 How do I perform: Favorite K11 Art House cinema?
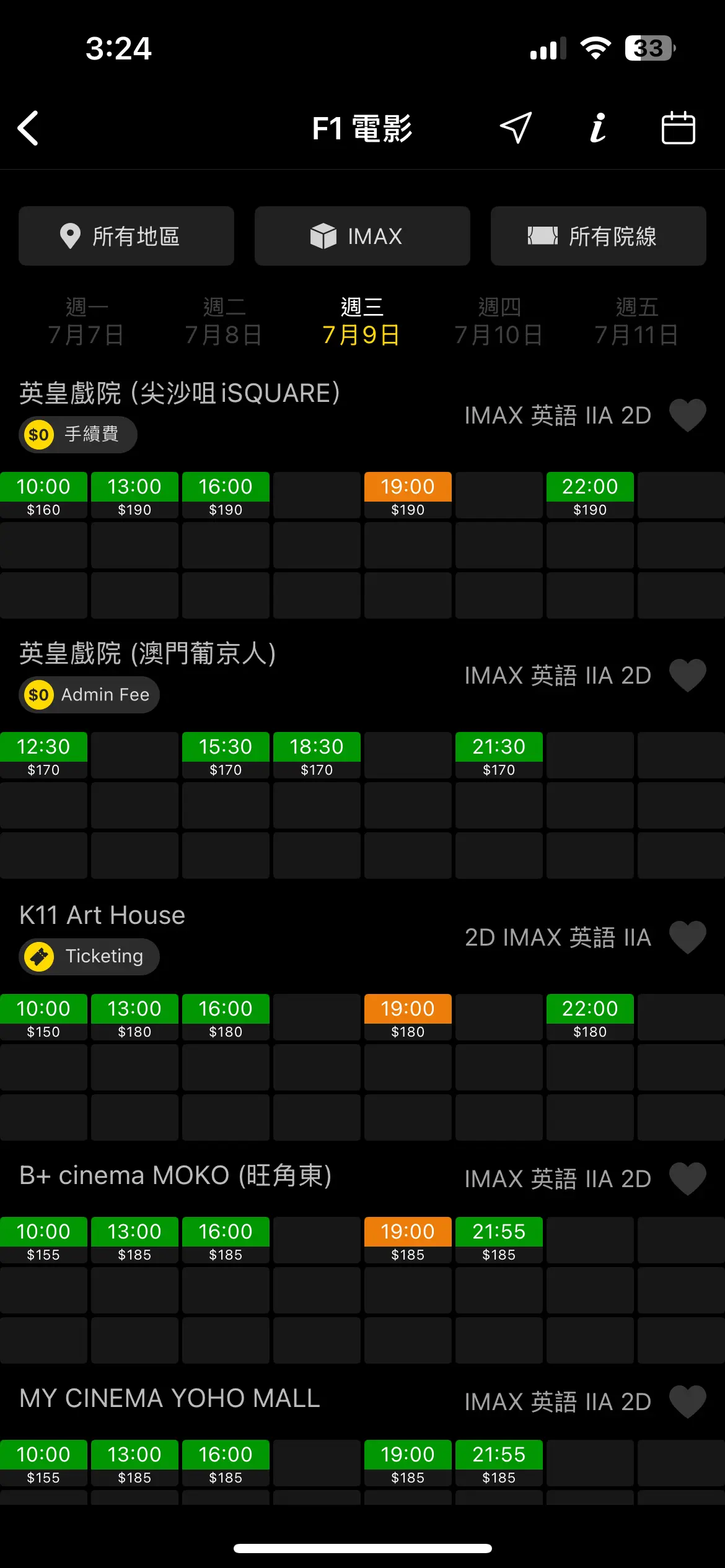pos(688,937)
